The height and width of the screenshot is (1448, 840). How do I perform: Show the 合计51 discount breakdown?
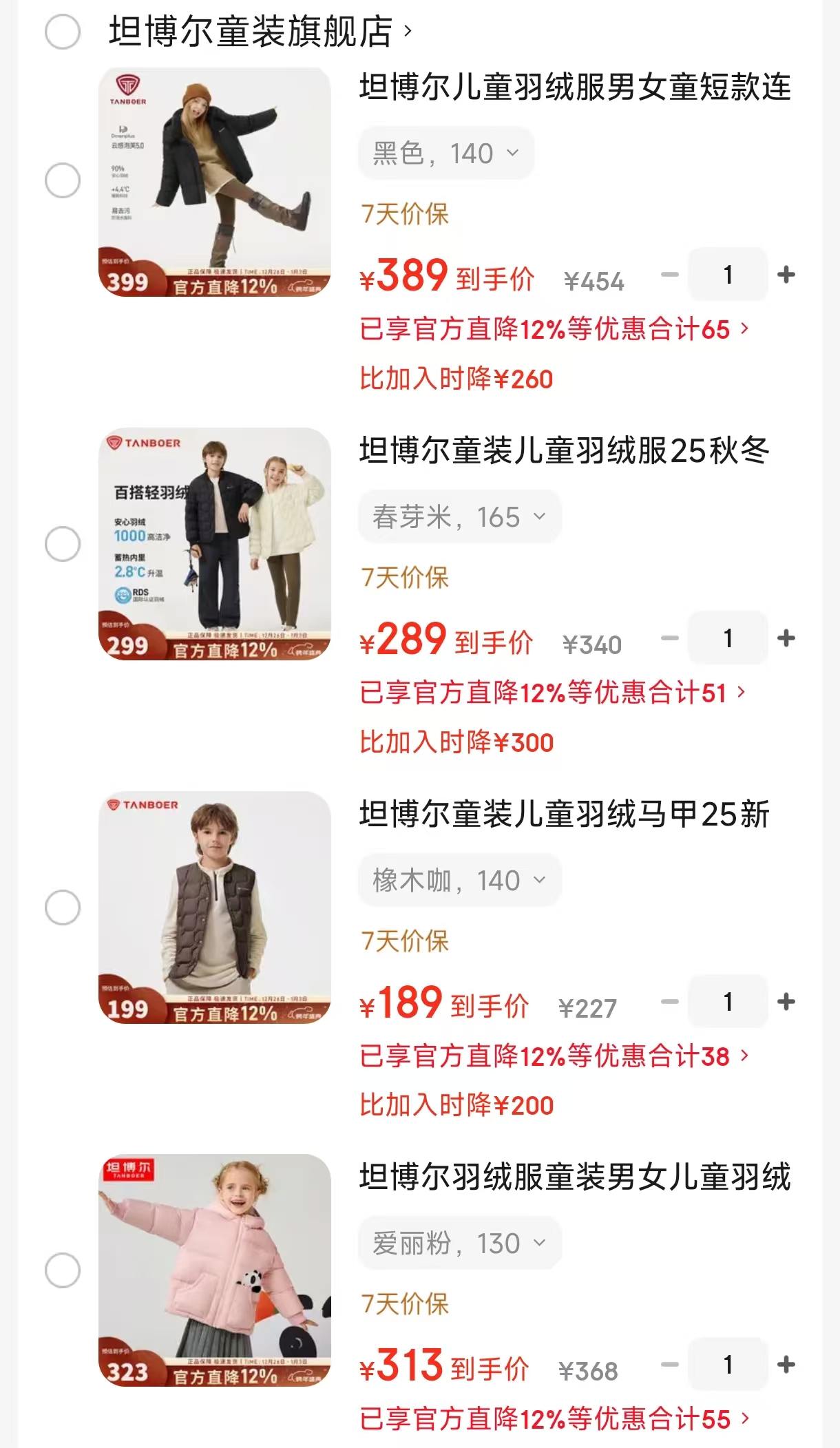[x=552, y=693]
